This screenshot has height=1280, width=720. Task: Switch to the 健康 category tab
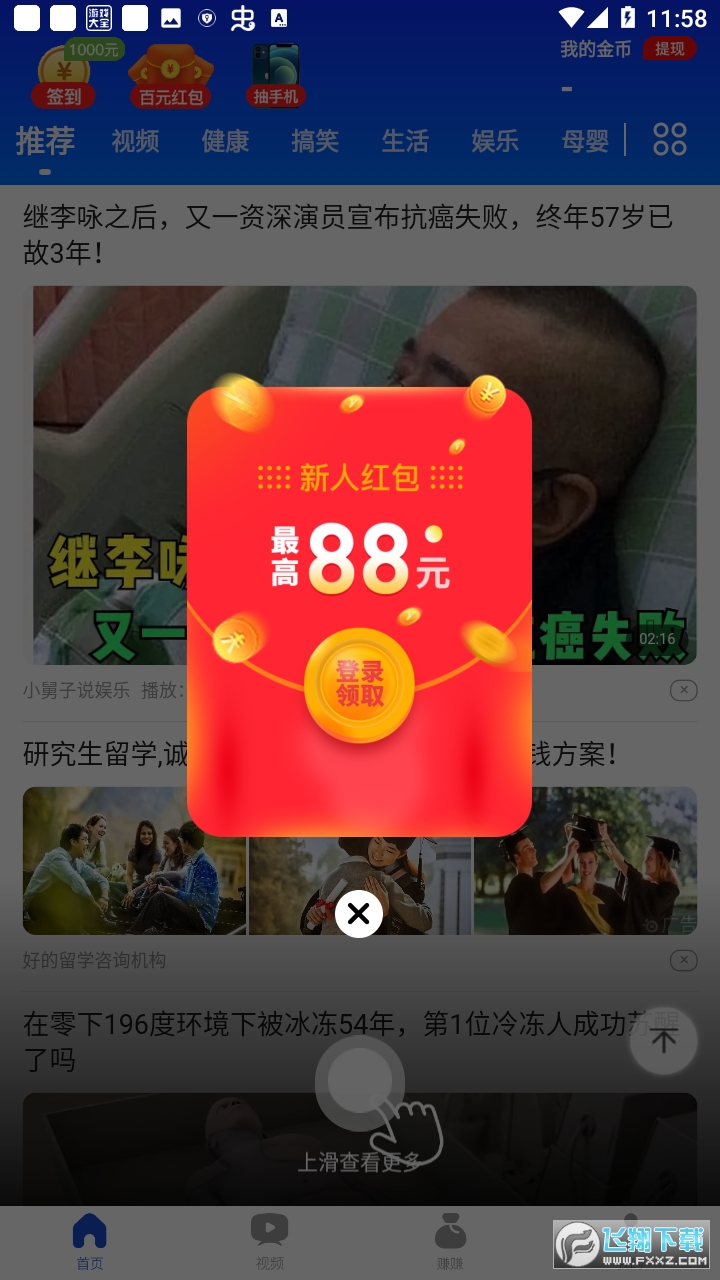point(225,141)
